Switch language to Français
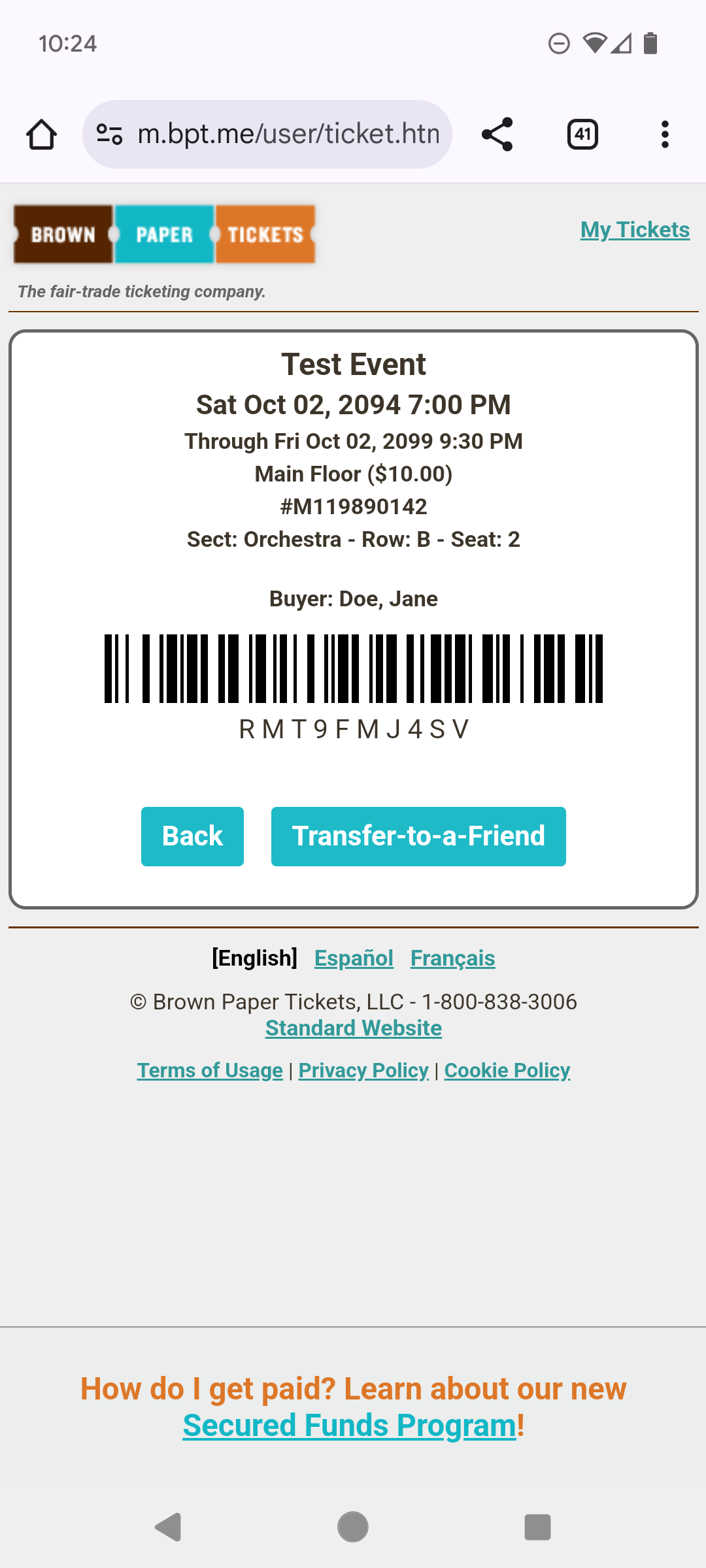 click(452, 958)
